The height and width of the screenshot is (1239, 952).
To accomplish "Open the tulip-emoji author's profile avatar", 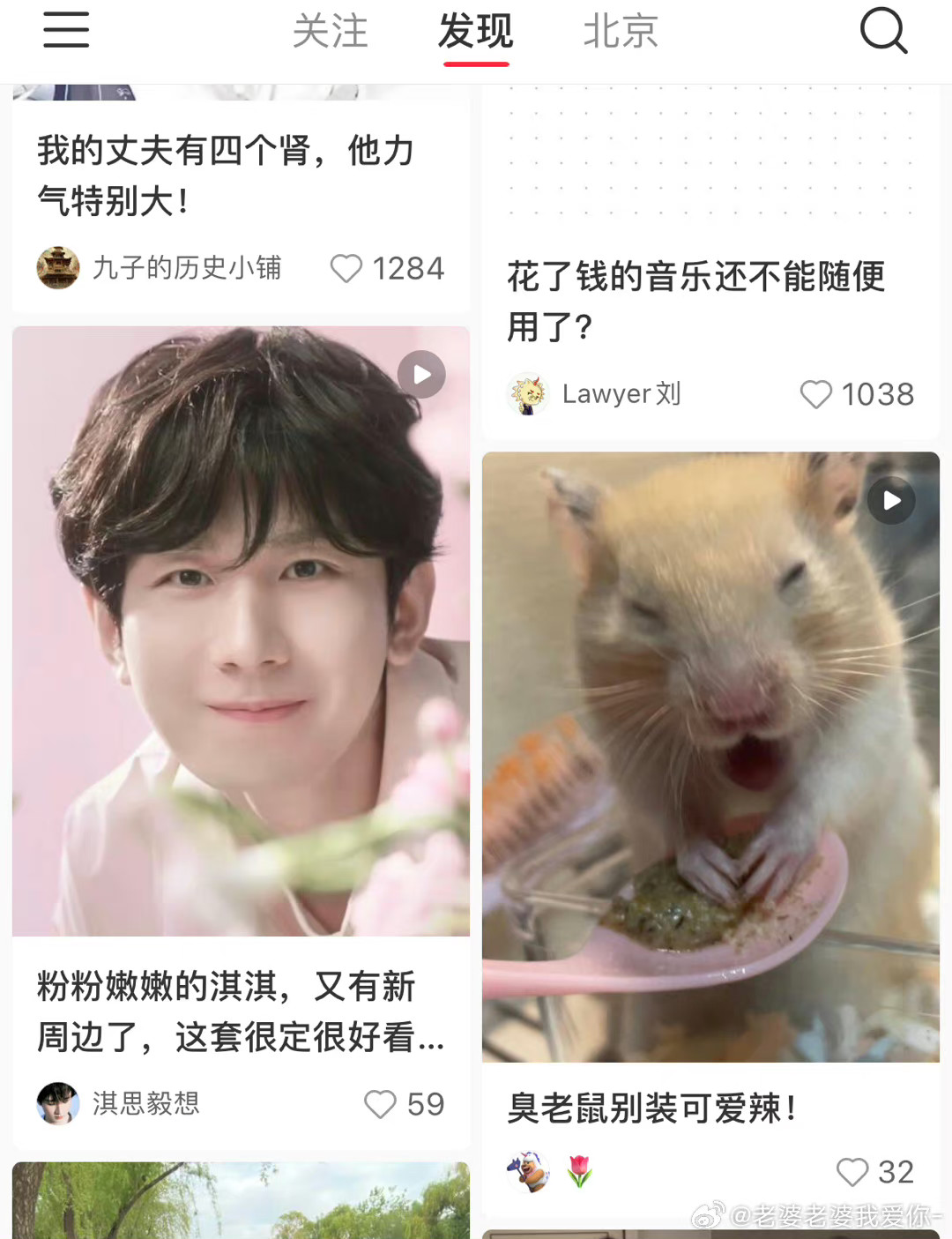I will (x=528, y=1172).
